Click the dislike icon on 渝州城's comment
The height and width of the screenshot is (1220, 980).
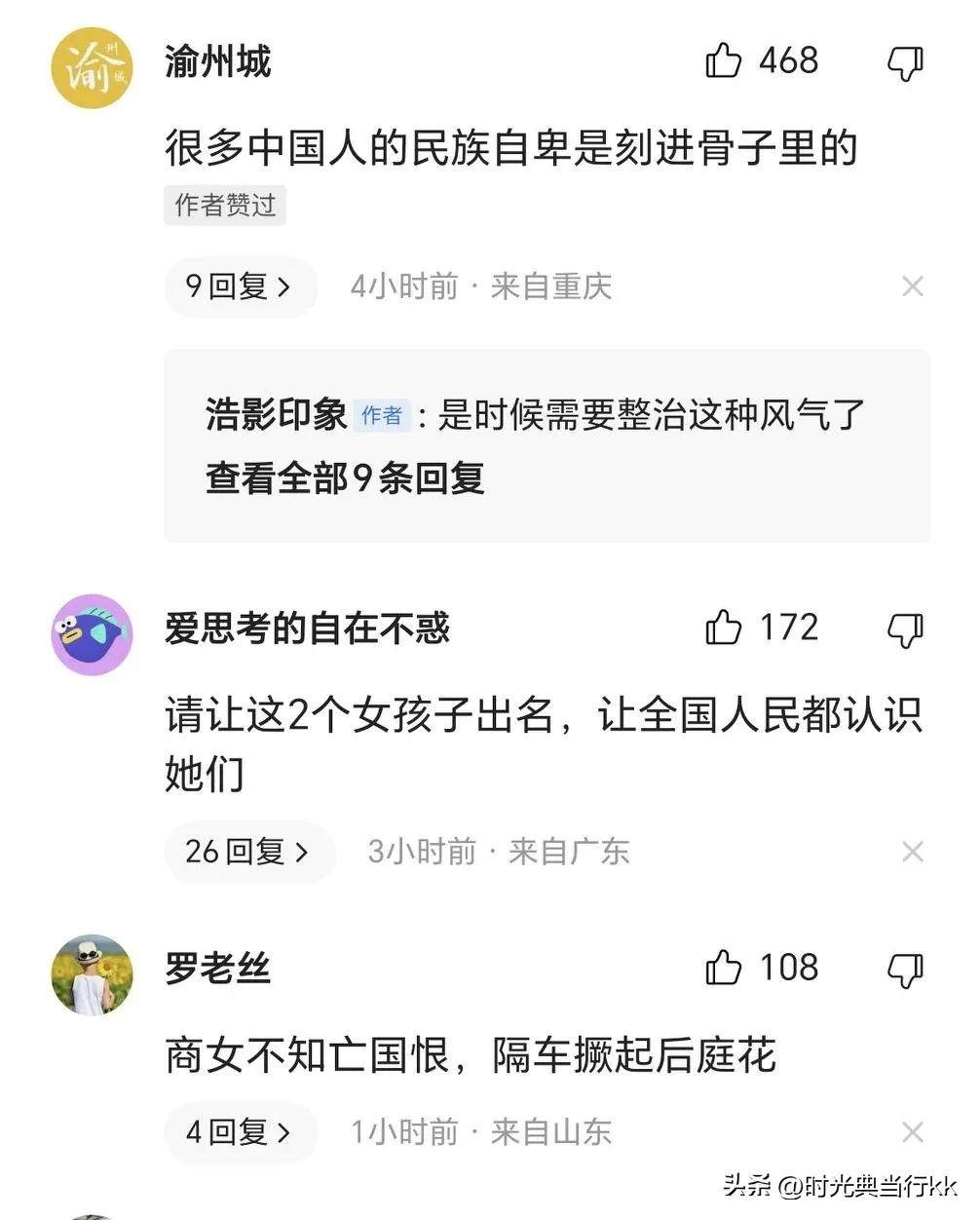point(905,61)
